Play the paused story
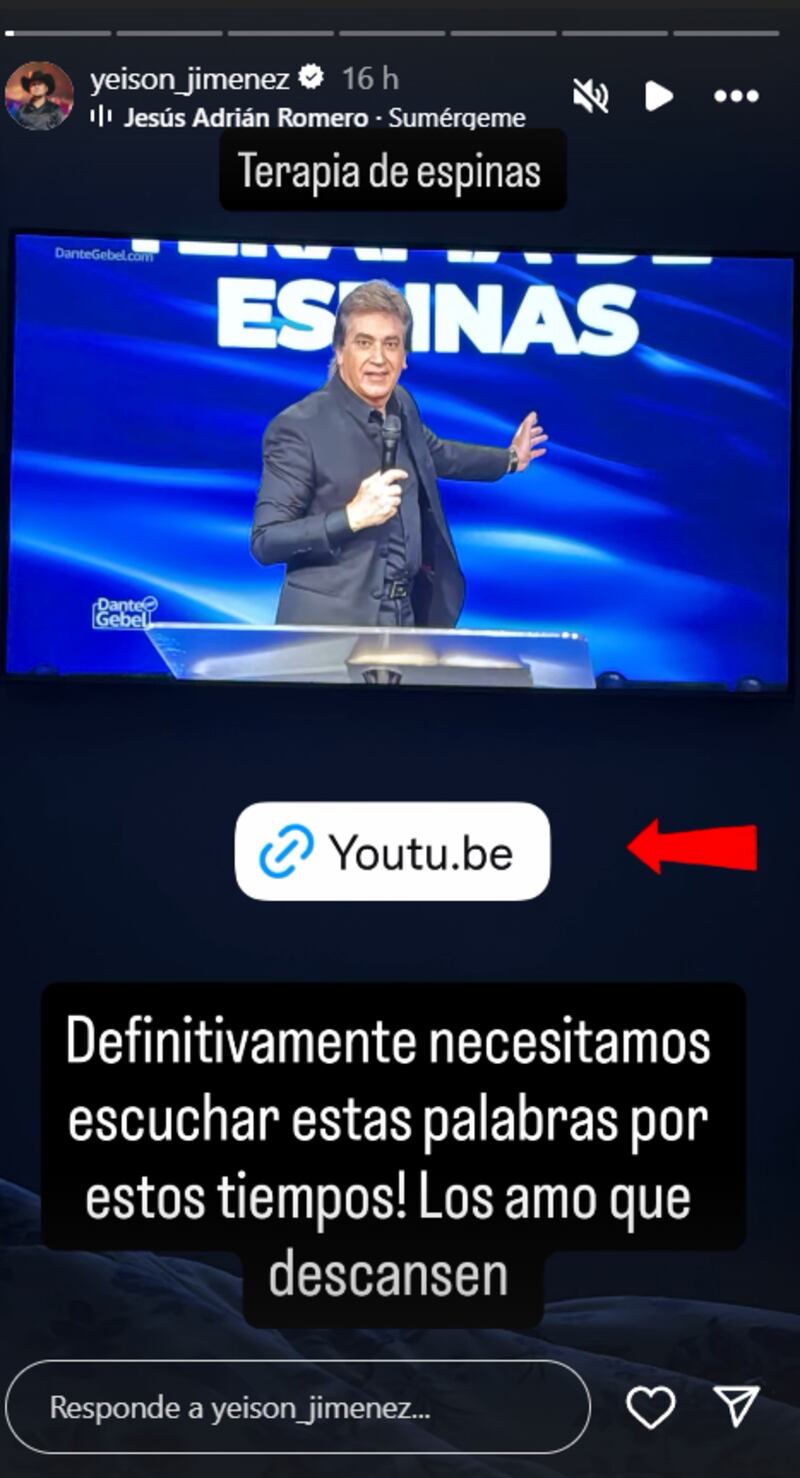Image resolution: width=800 pixels, height=1478 pixels. point(659,94)
